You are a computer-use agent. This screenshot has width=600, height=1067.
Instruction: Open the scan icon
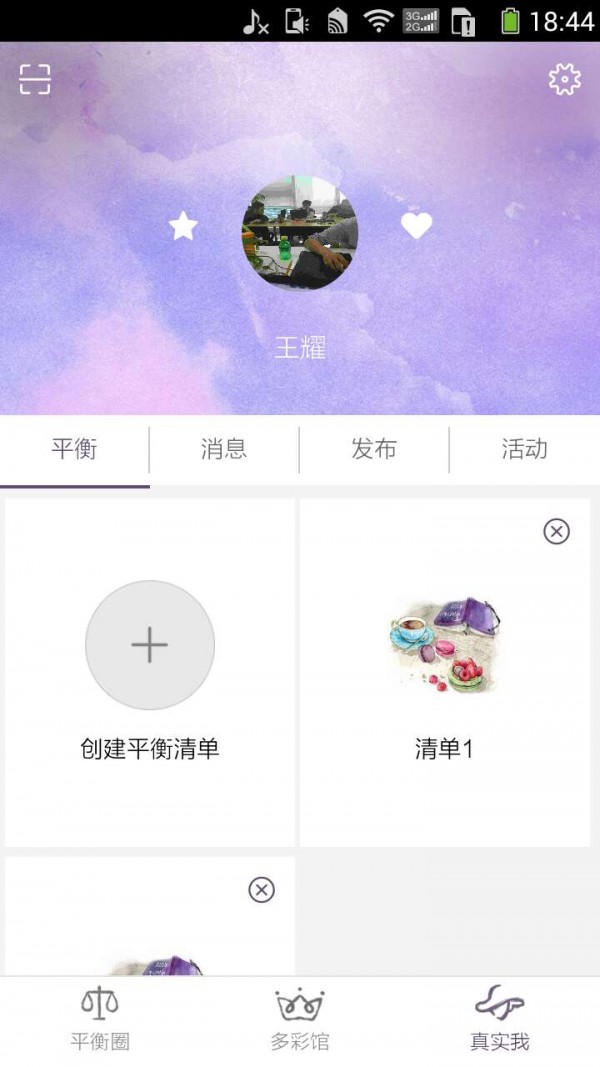(35, 79)
